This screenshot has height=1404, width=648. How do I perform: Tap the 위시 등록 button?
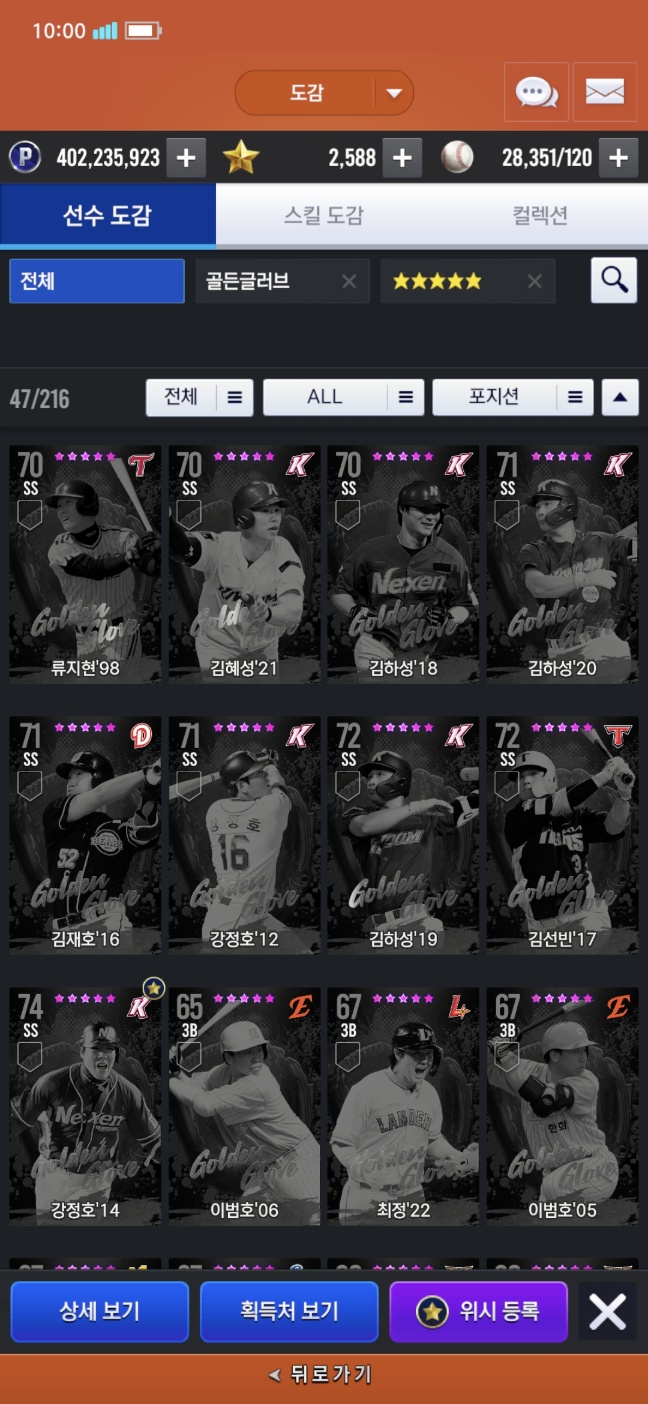tap(478, 1311)
